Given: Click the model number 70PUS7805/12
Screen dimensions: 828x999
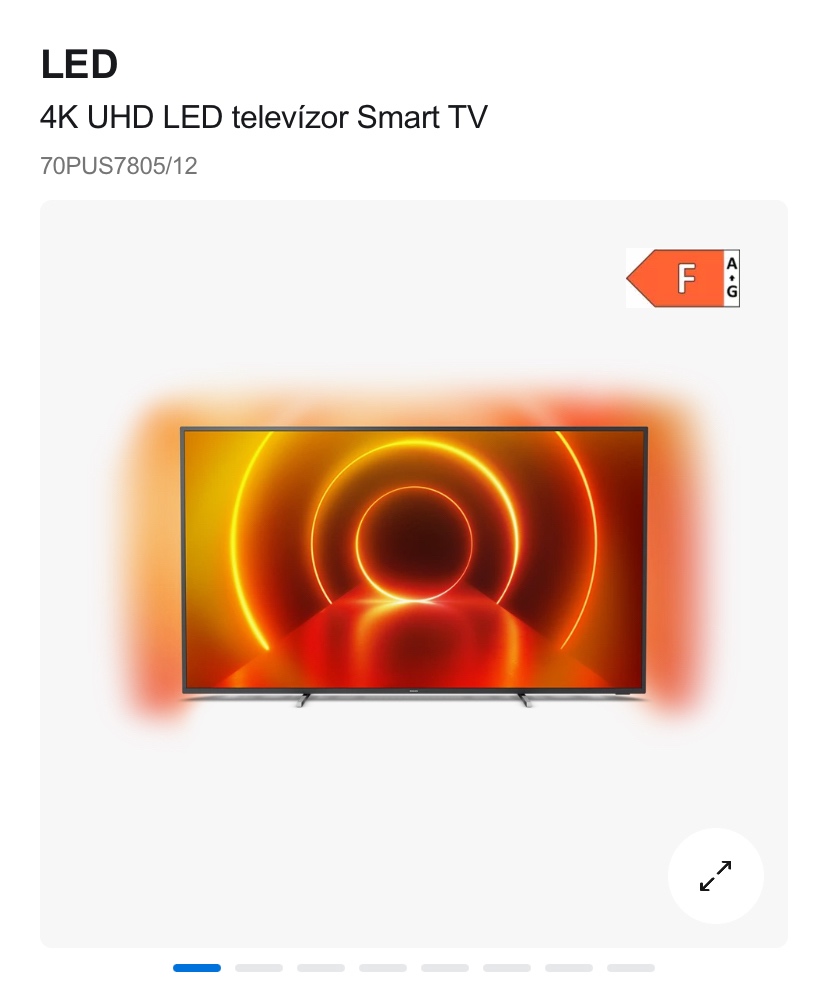Looking at the screenshot, I should (x=118, y=167).
